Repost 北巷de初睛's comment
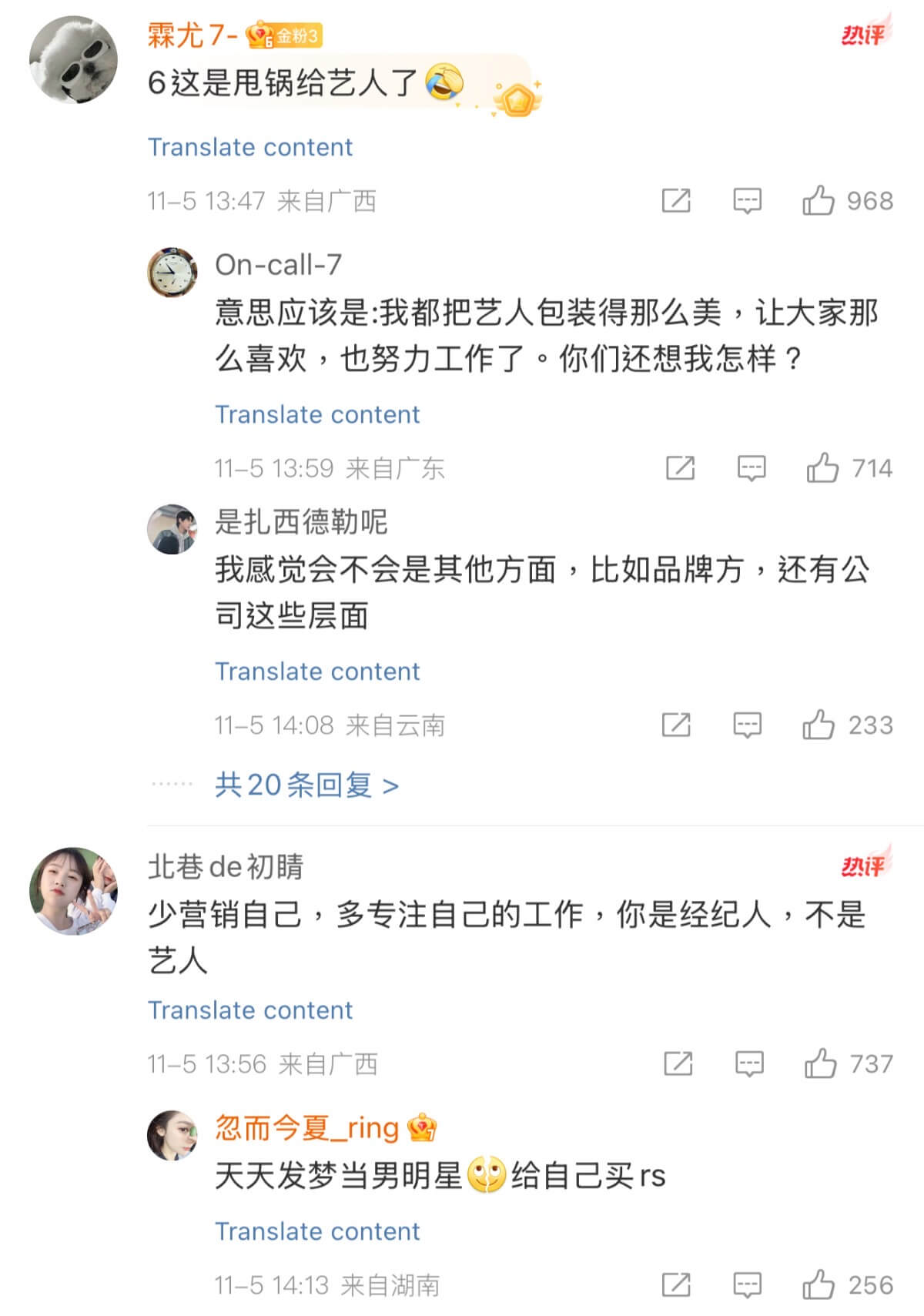 (678, 1064)
